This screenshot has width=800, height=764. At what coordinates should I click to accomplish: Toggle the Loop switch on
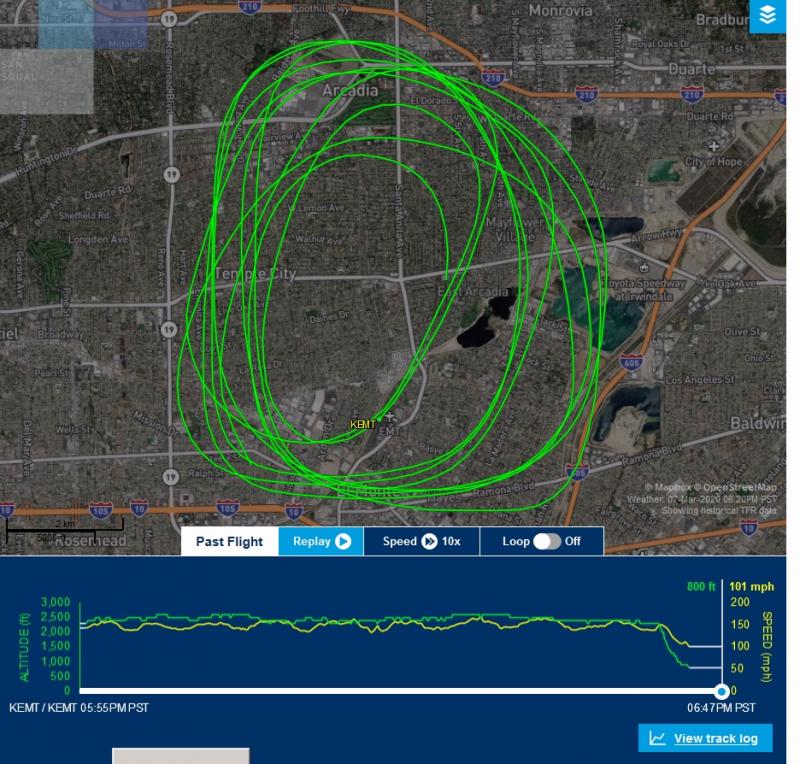coord(547,542)
